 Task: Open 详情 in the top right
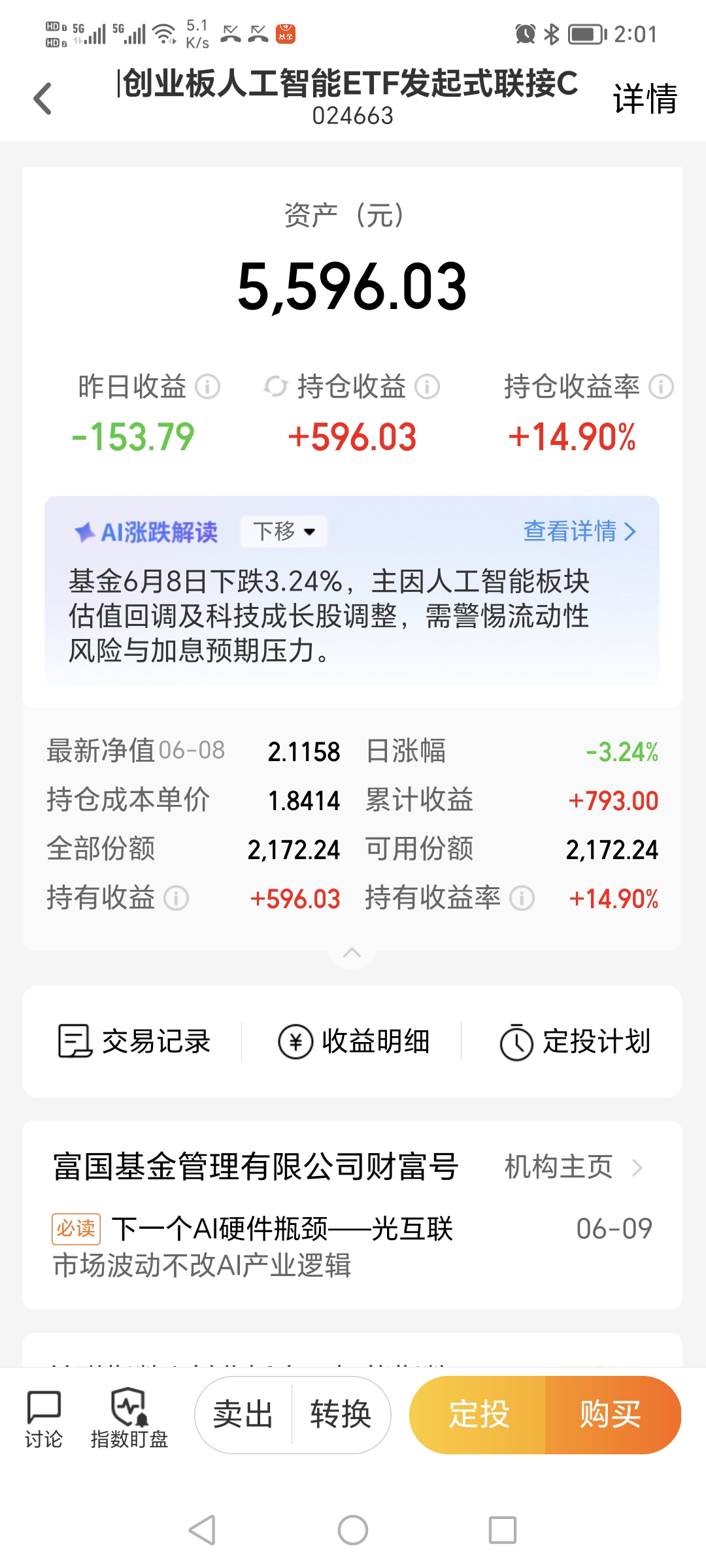[645, 99]
